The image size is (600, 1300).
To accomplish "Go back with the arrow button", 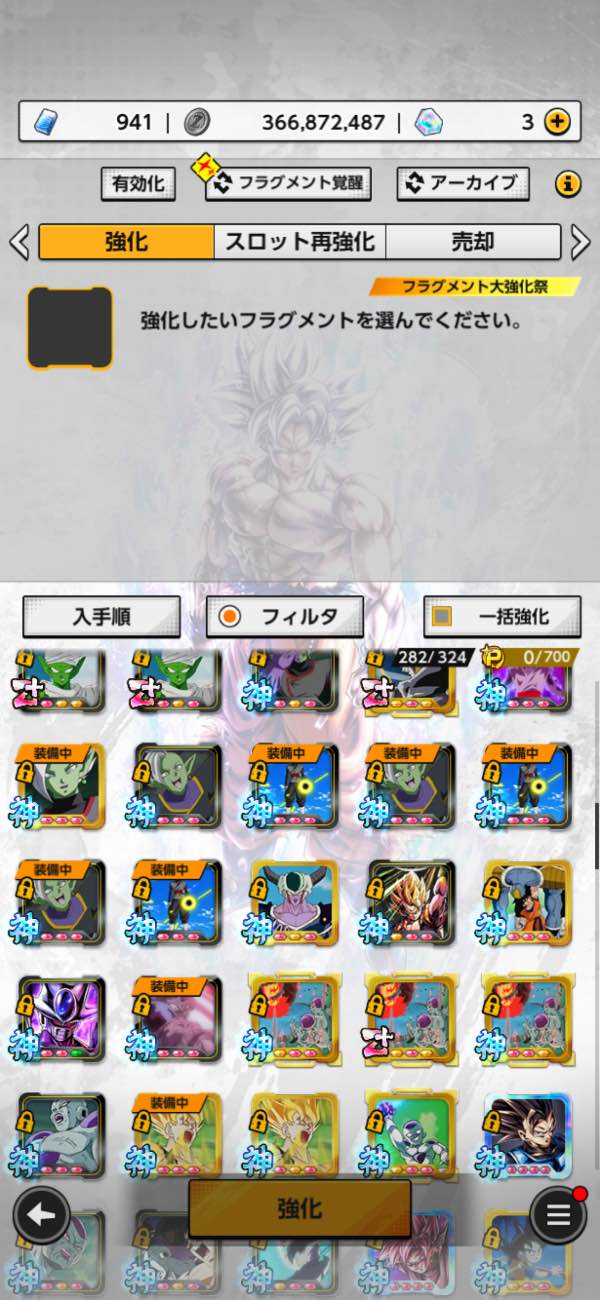I will click(x=41, y=1215).
